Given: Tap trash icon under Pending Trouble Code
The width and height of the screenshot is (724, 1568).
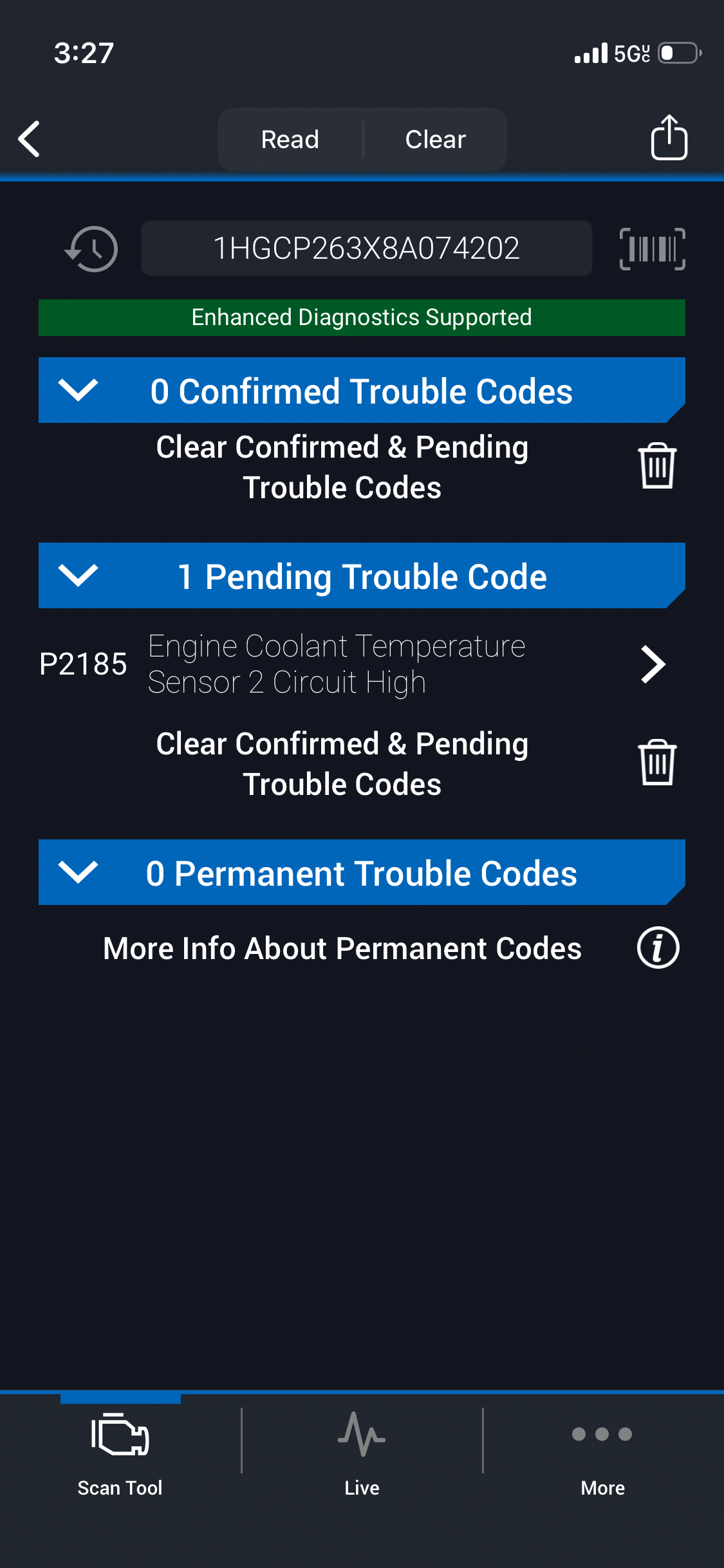Looking at the screenshot, I should tap(657, 763).
